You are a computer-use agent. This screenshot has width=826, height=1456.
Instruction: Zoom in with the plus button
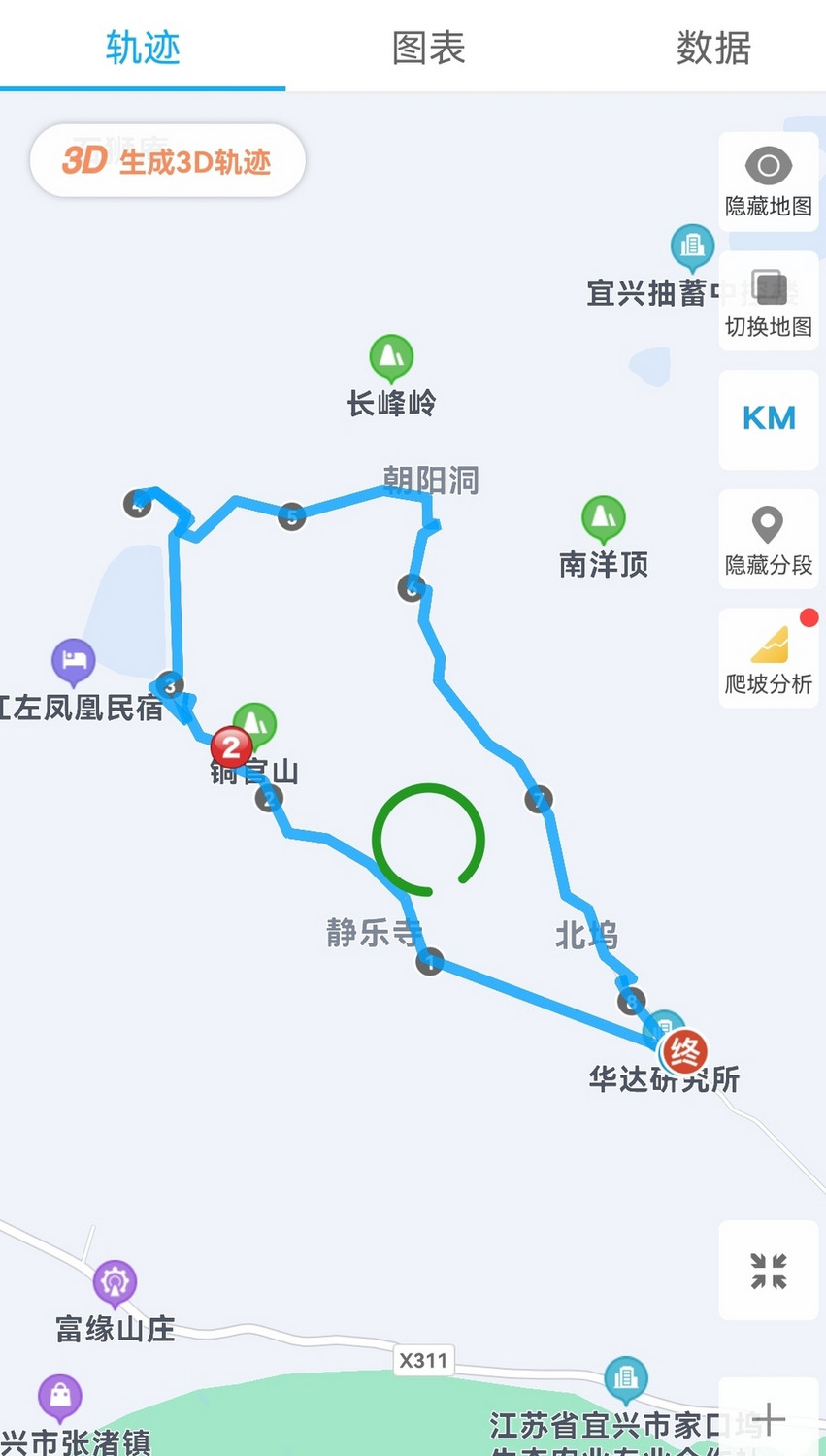(768, 1418)
